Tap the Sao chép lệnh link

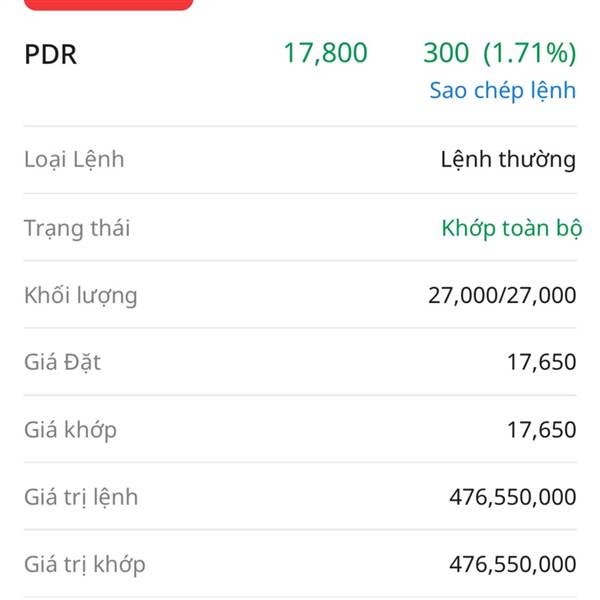click(x=502, y=90)
